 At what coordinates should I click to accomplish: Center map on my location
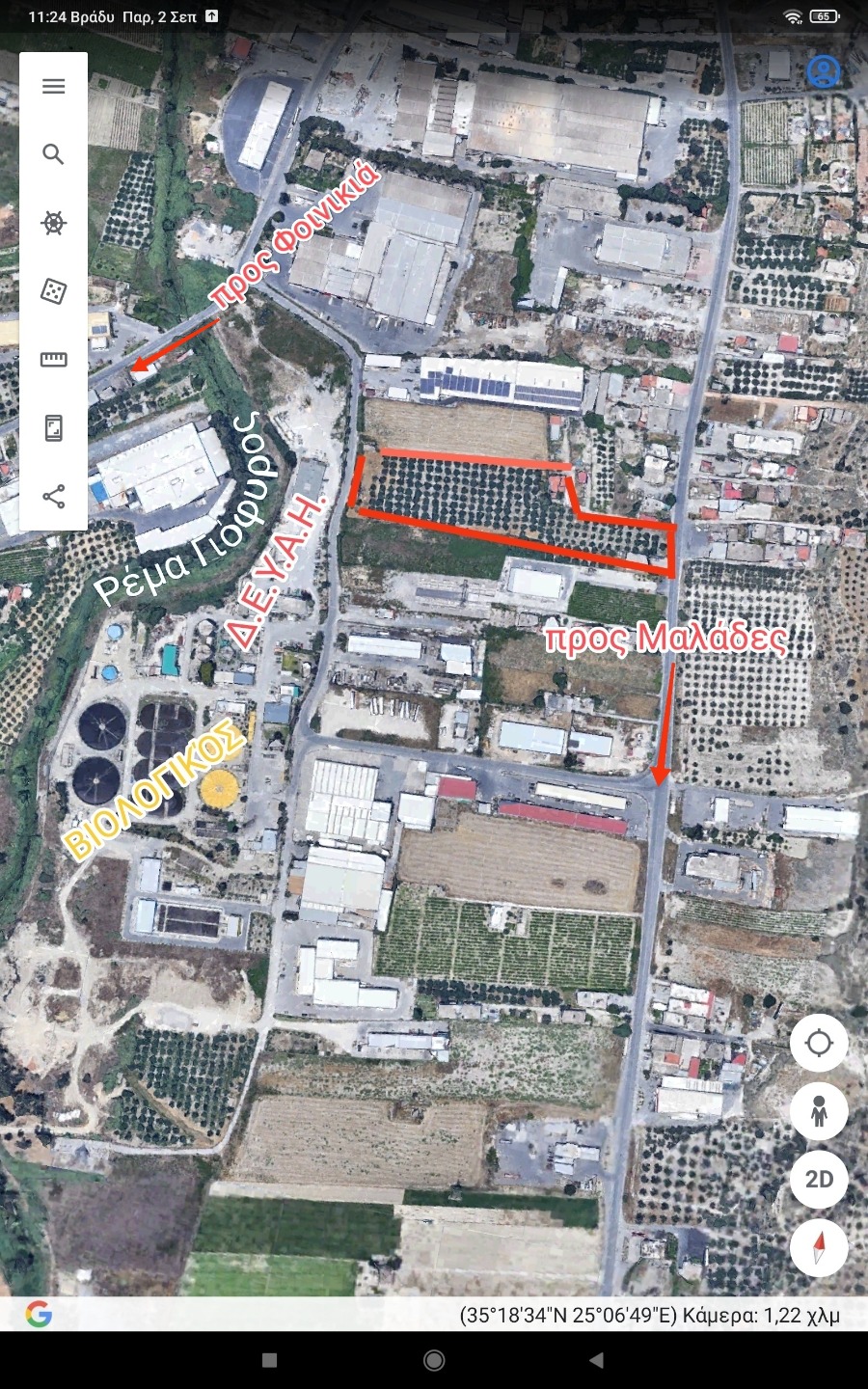819,1043
